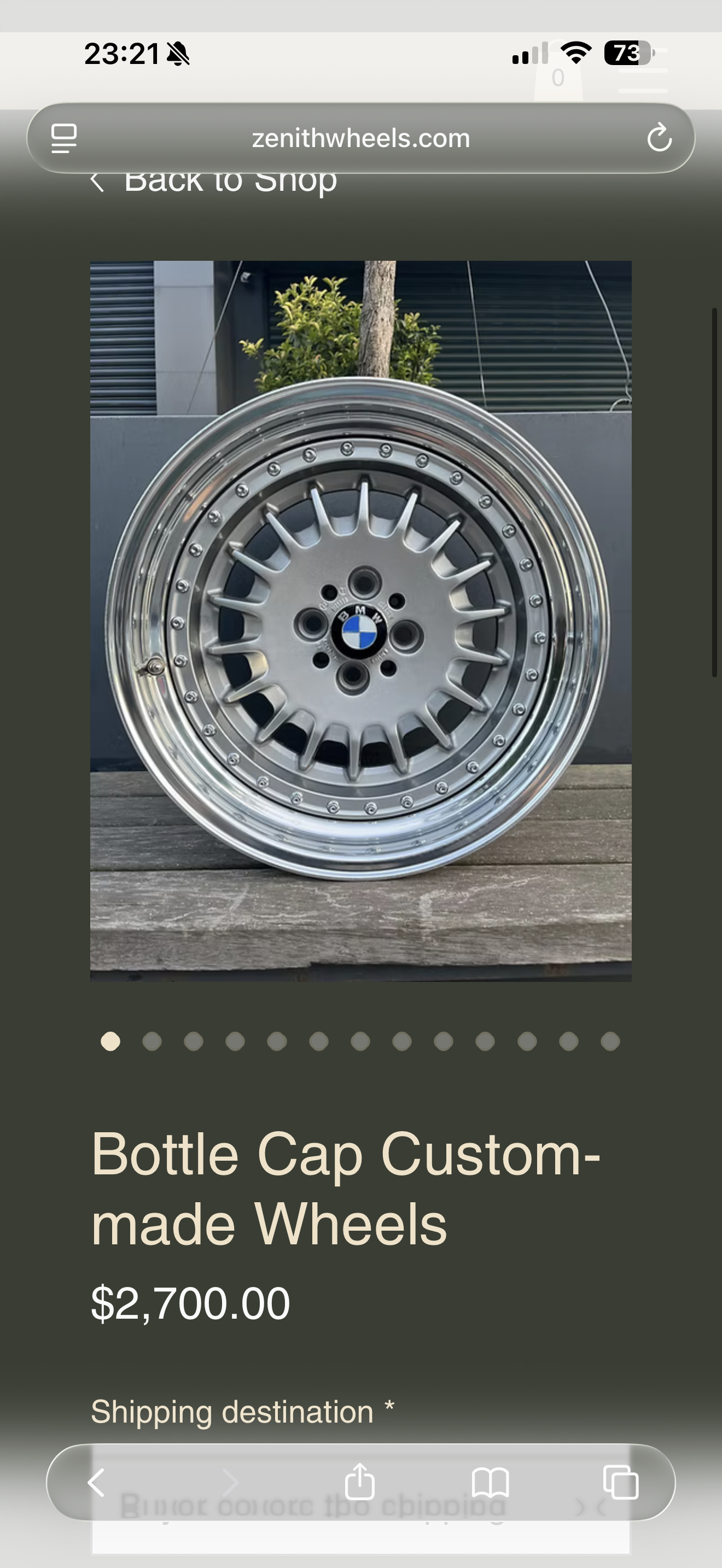Jump to the second product image dot
722x1568 pixels.
coord(152,1042)
